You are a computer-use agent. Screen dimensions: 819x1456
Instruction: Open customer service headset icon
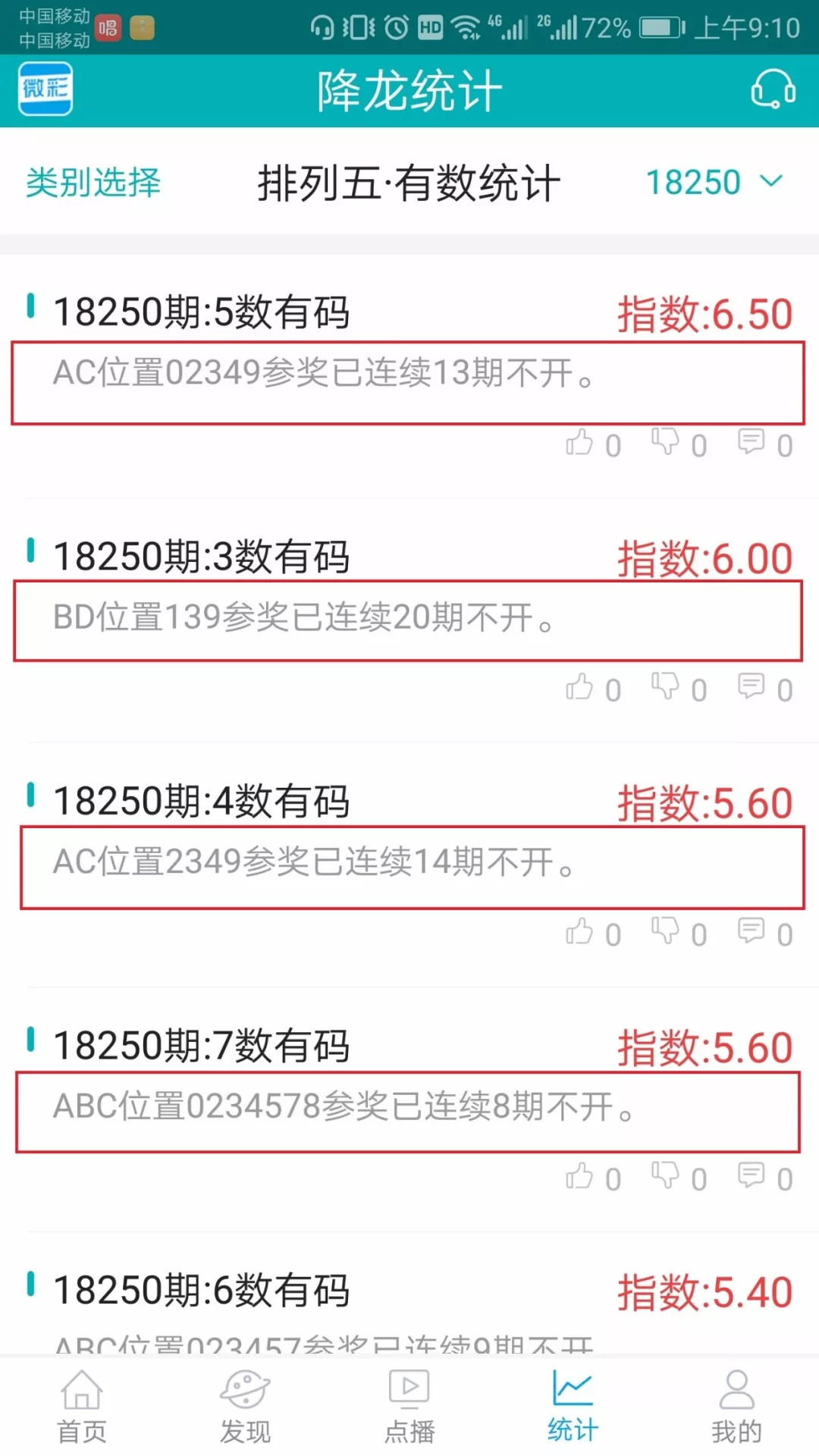tap(773, 89)
